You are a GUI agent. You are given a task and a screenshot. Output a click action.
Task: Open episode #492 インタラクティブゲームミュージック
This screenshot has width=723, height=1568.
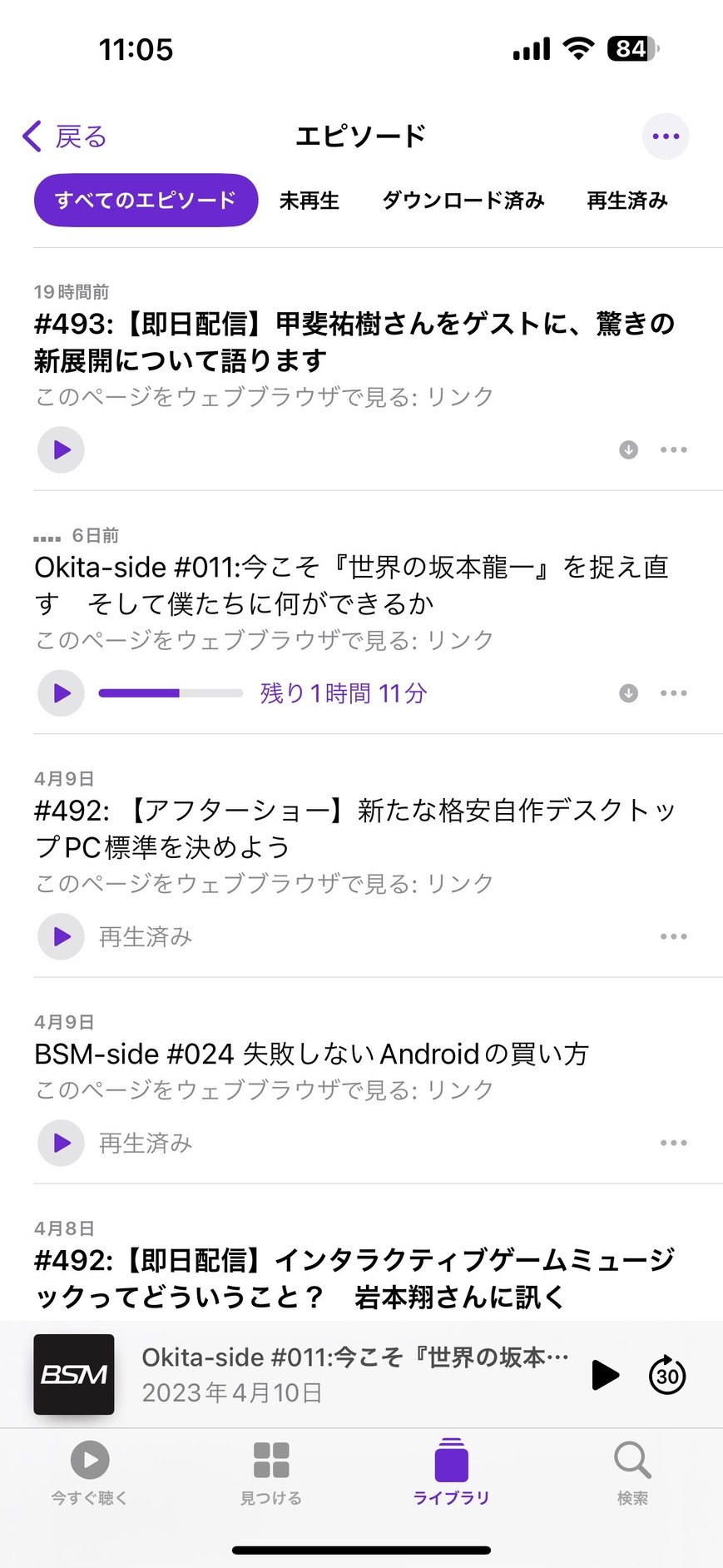click(354, 1278)
